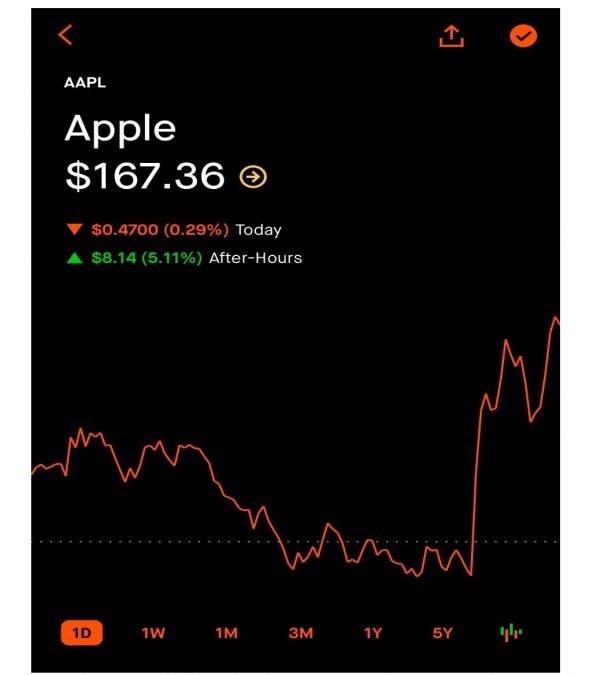Screen dimensions: 600x675
Task: Toggle the candlestick chart view
Action: (511, 633)
